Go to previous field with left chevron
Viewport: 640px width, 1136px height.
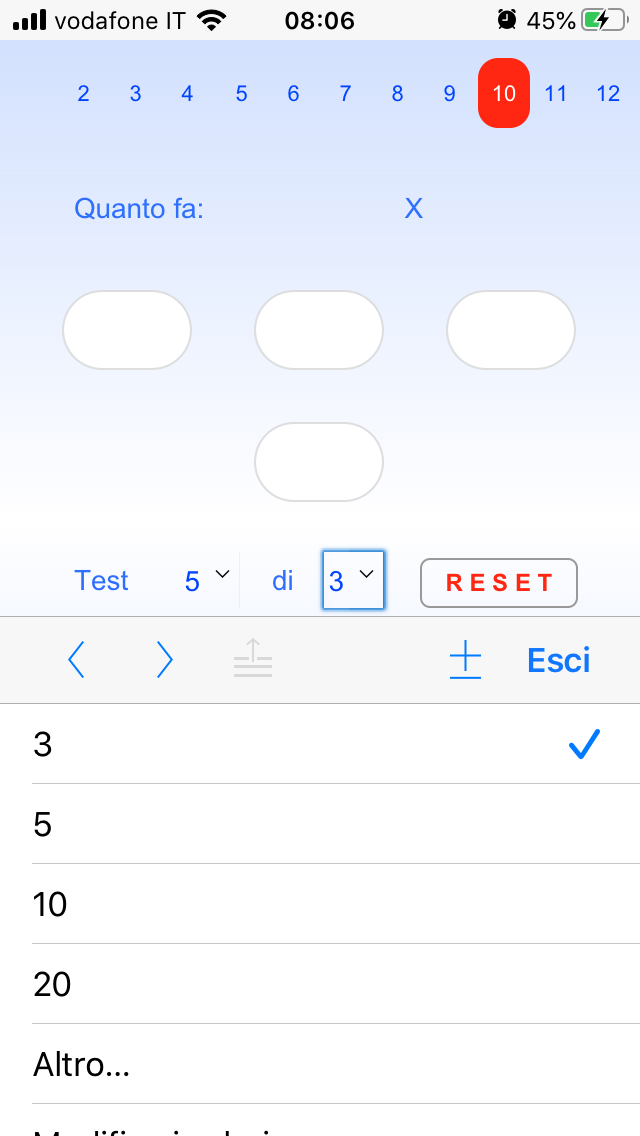(x=76, y=660)
